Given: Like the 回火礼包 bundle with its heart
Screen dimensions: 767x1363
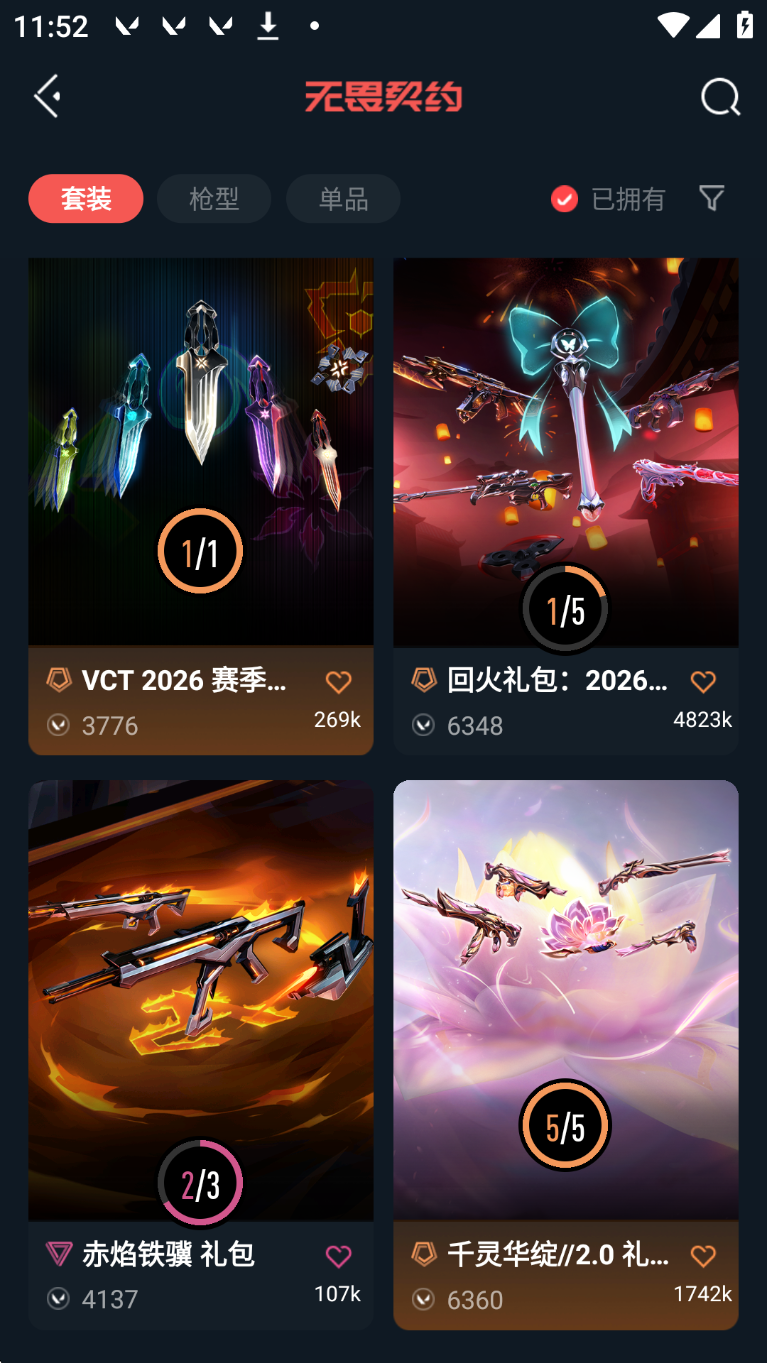Looking at the screenshot, I should click(x=703, y=682).
